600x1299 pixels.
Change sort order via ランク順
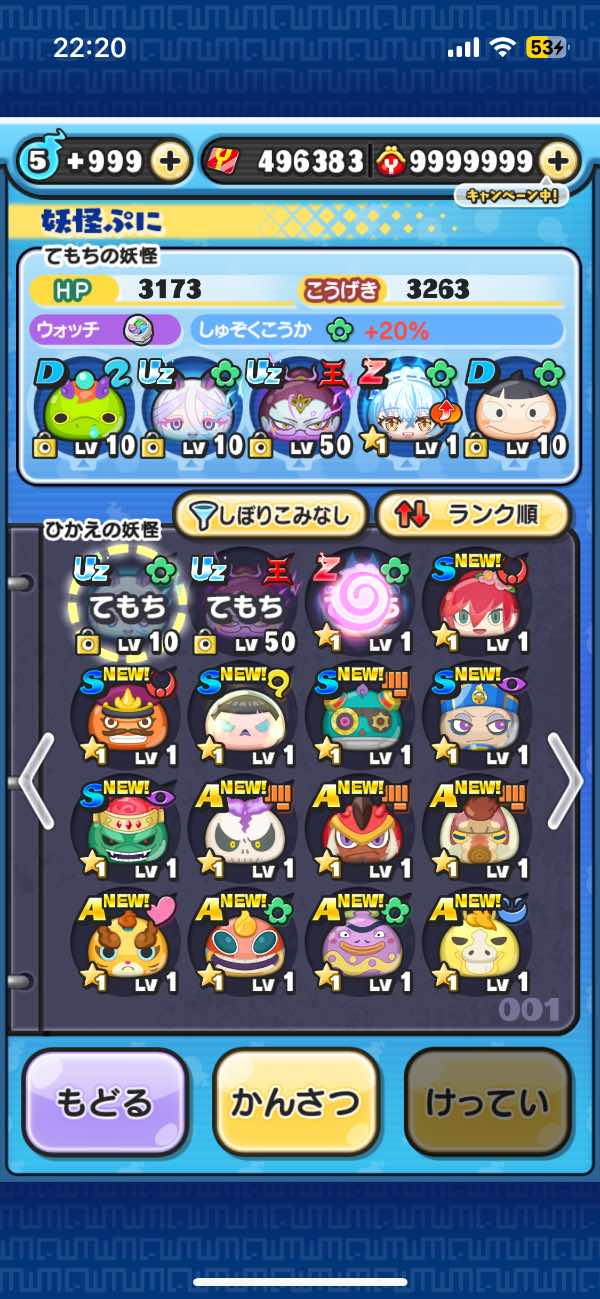[x=472, y=515]
